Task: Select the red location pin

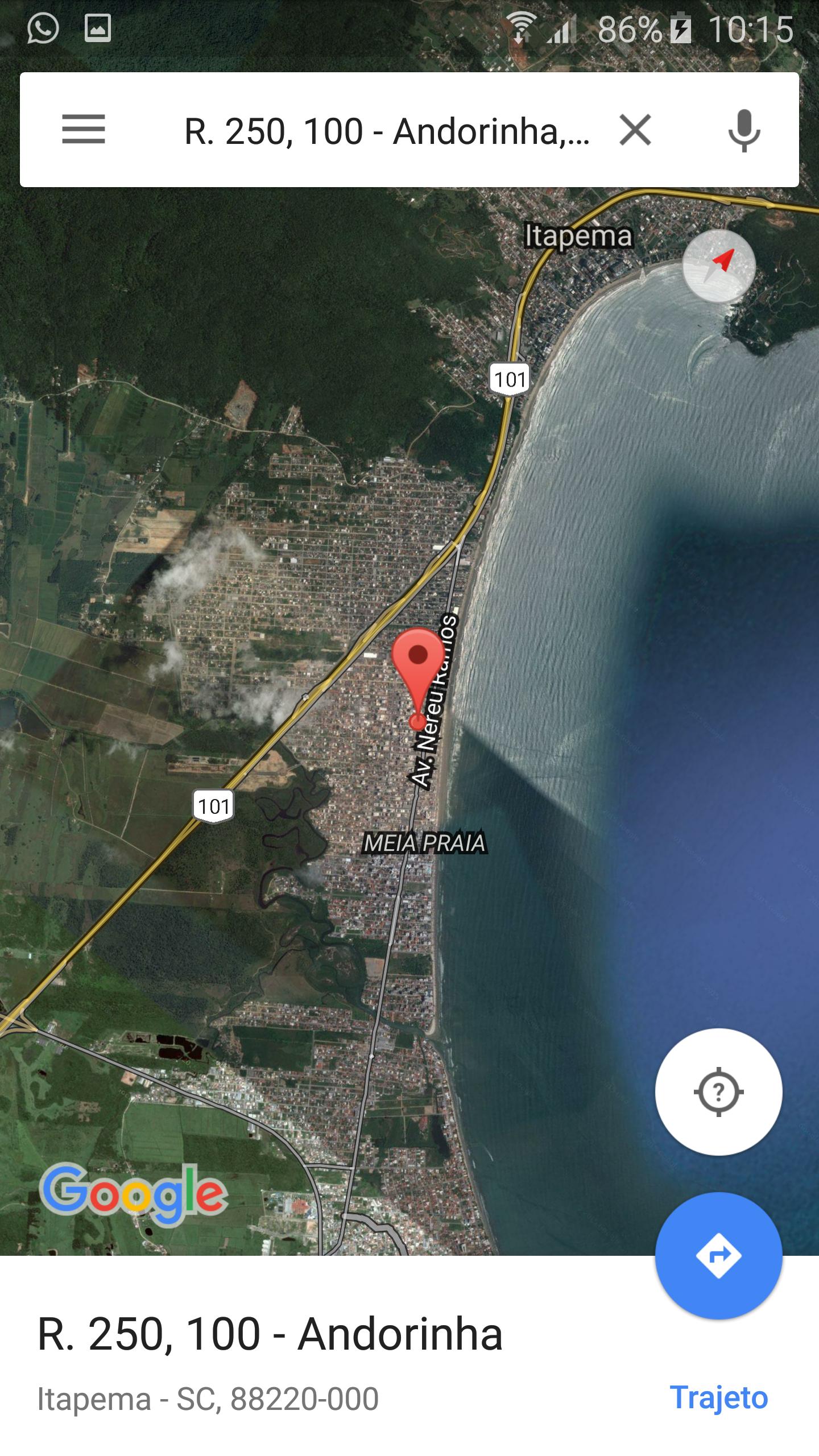Action: (418, 665)
